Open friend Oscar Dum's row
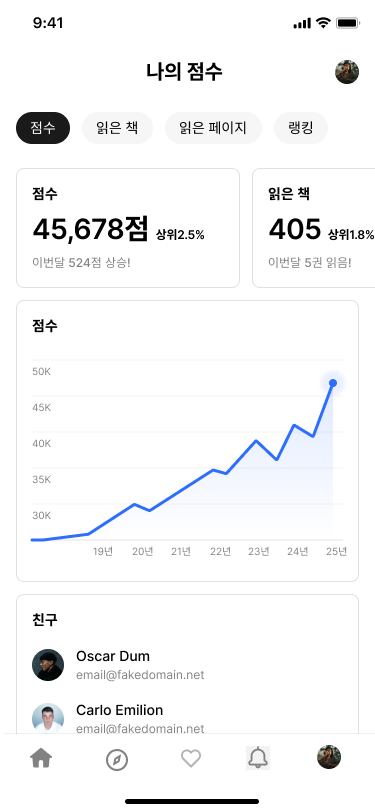The width and height of the screenshot is (375, 812). coord(188,665)
